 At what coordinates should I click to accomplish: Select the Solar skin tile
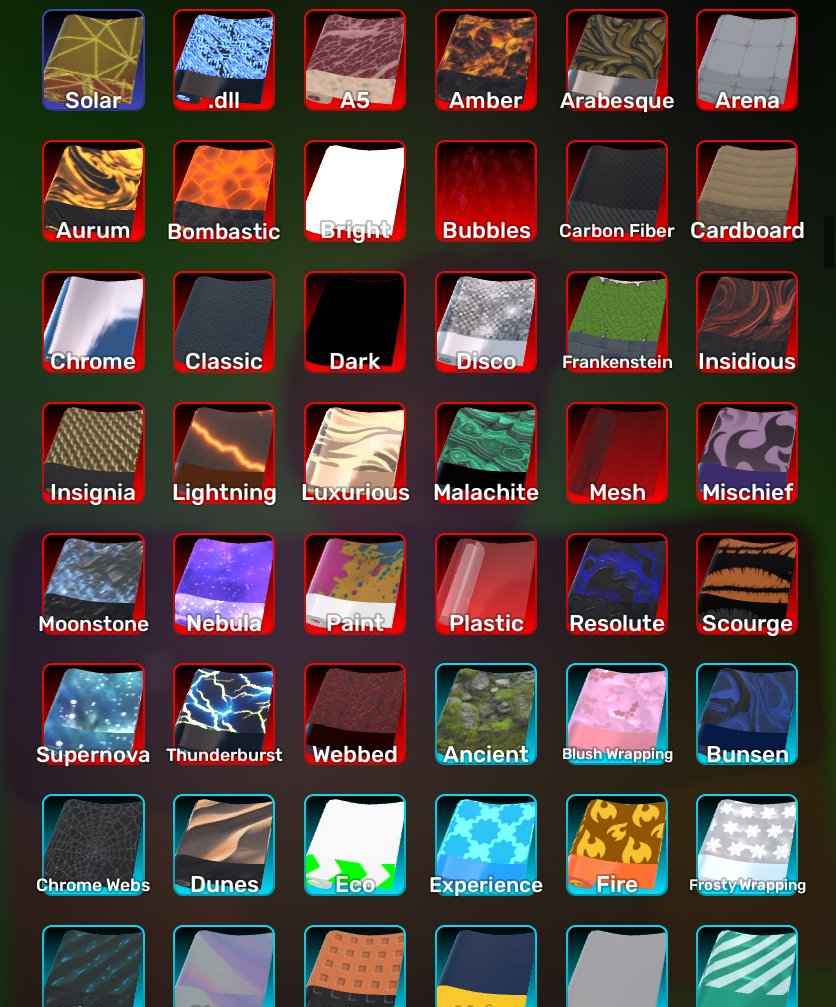click(93, 60)
